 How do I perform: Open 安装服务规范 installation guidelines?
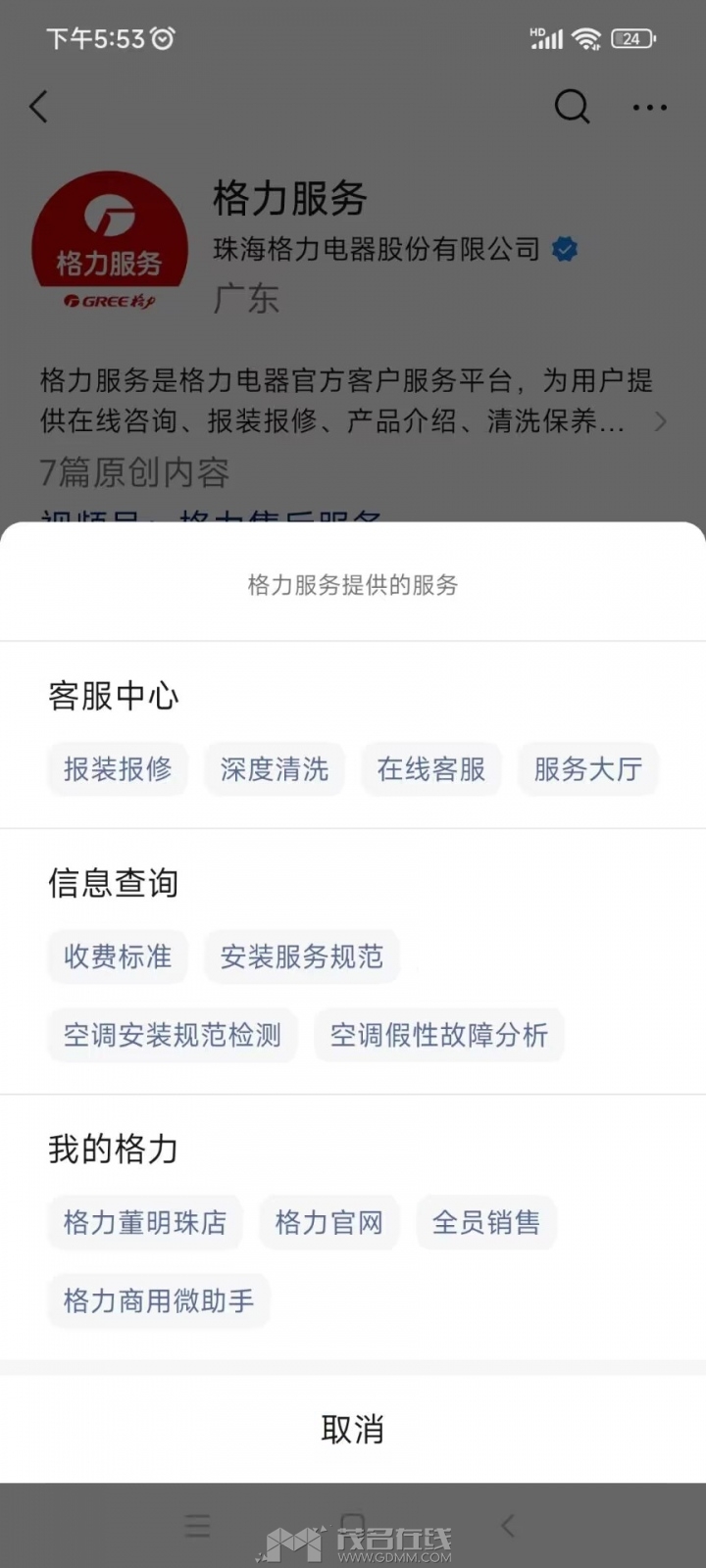[x=302, y=956]
